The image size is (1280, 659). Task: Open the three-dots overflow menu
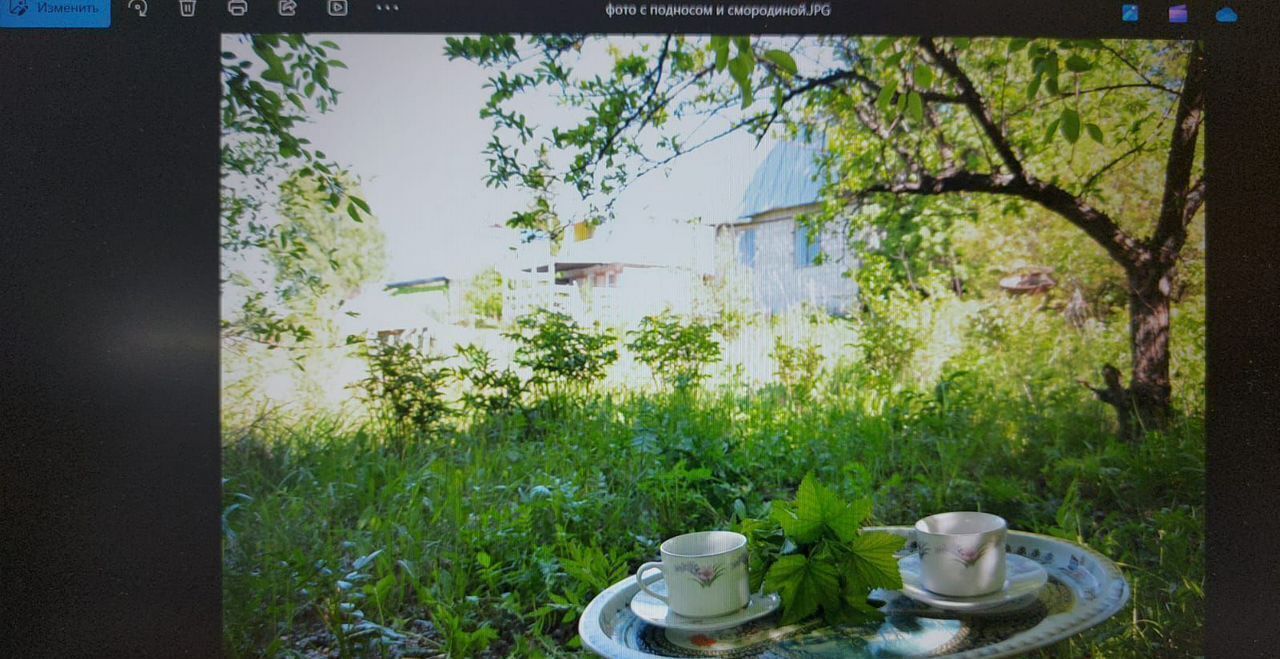pyautogui.click(x=387, y=8)
